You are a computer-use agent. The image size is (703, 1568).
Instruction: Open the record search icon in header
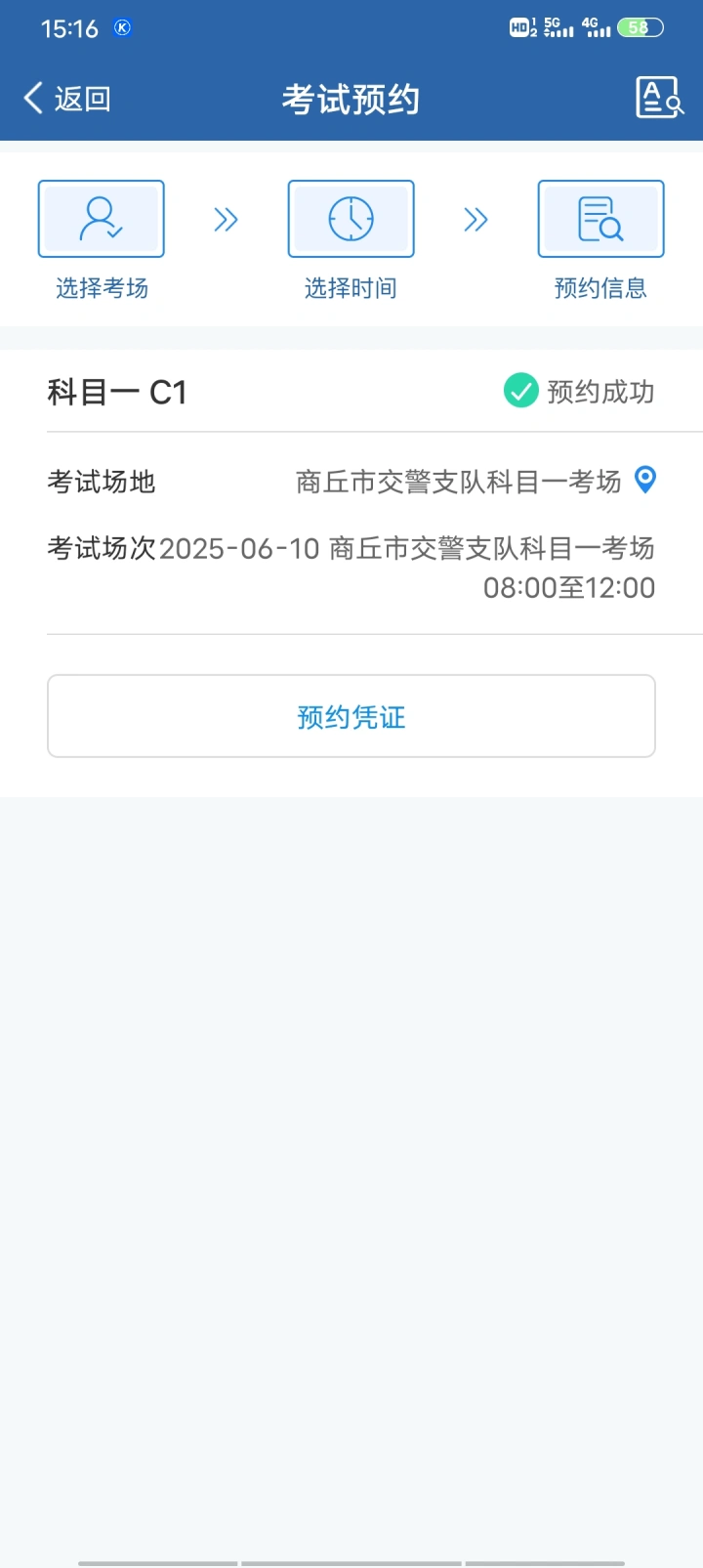(659, 98)
